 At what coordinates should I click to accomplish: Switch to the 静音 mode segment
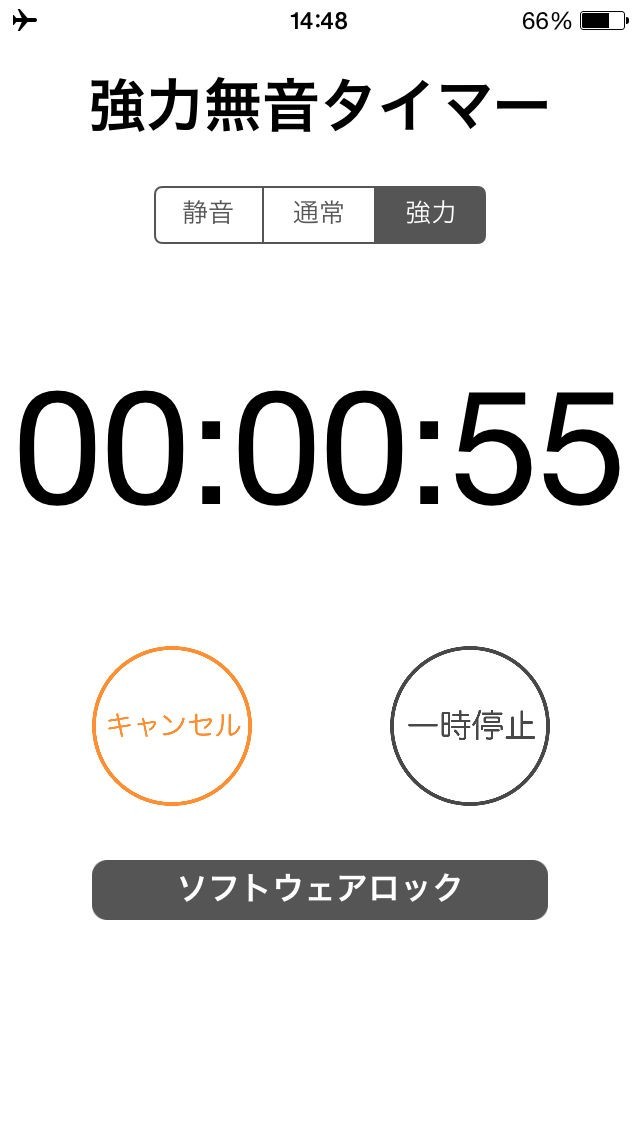pyautogui.click(x=208, y=214)
